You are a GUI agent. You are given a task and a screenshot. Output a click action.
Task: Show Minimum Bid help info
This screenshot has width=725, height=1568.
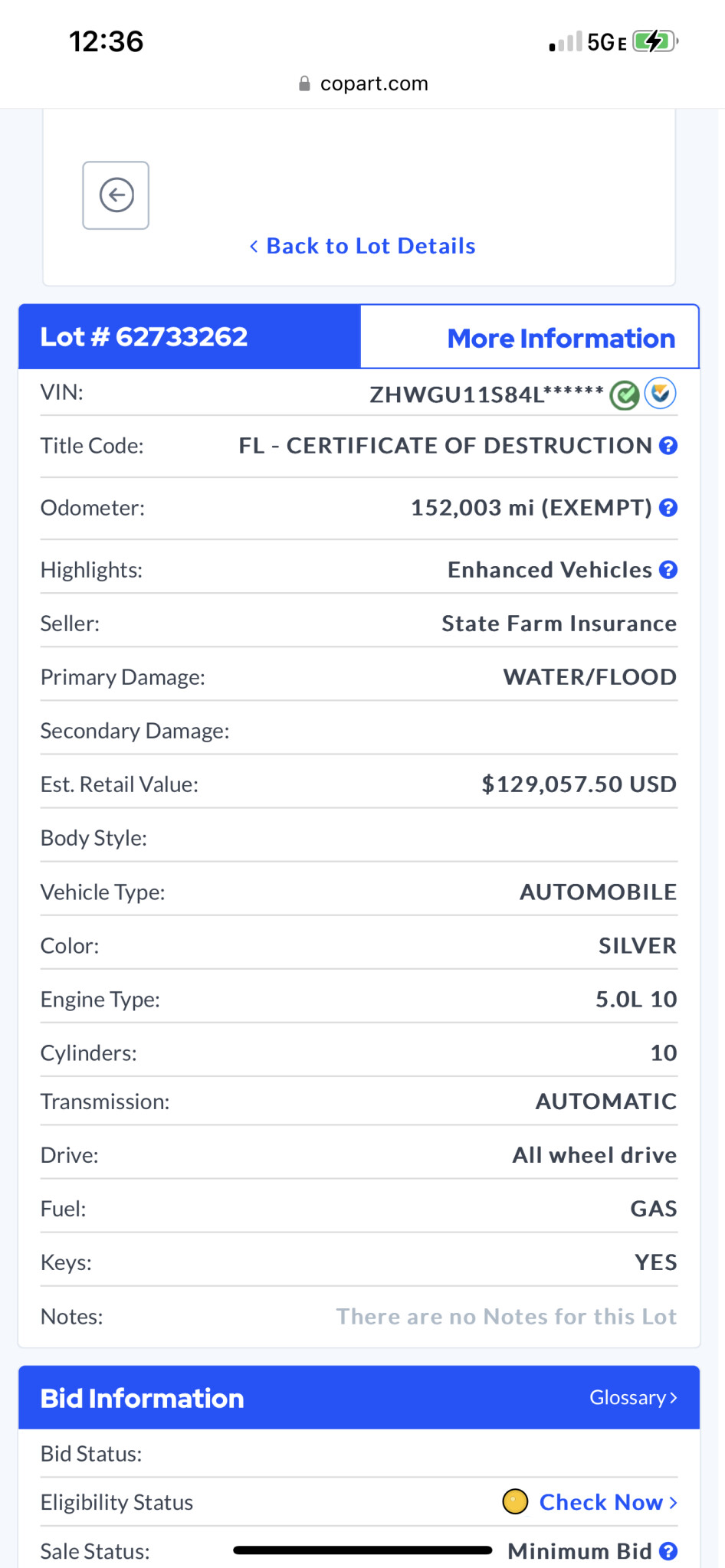[668, 1551]
